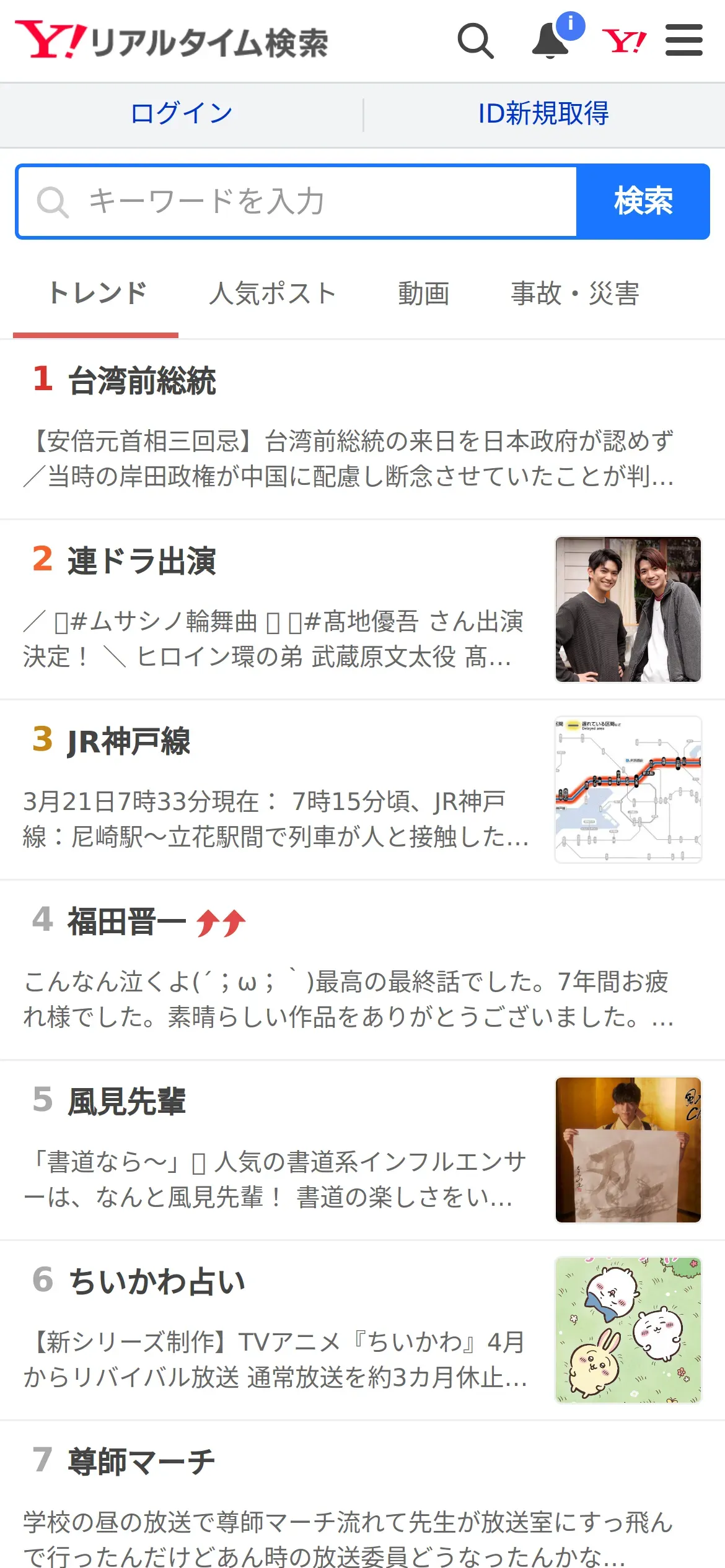Open trend #2 連ドラ出演

tap(141, 561)
